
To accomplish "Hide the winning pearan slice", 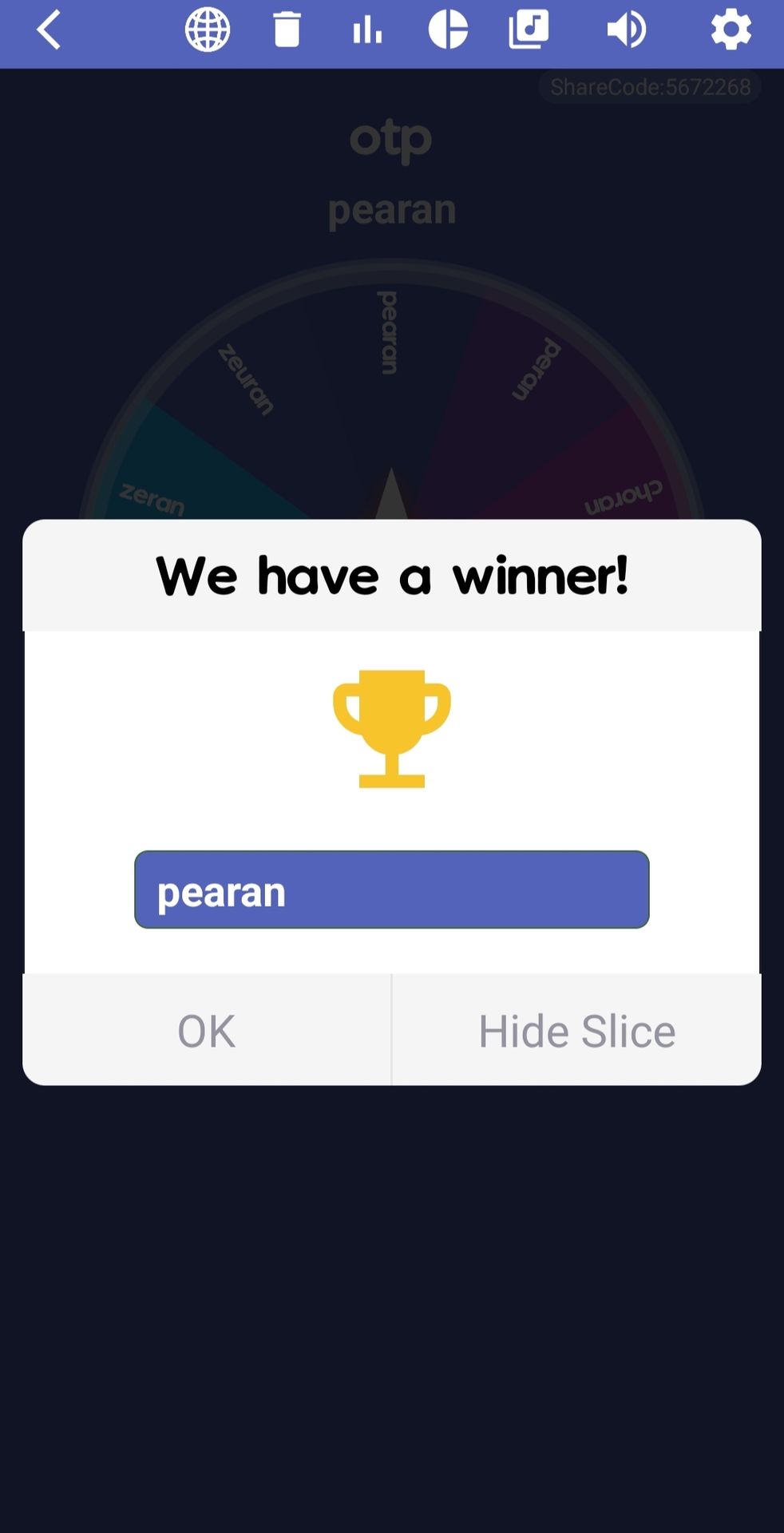I will (576, 1030).
